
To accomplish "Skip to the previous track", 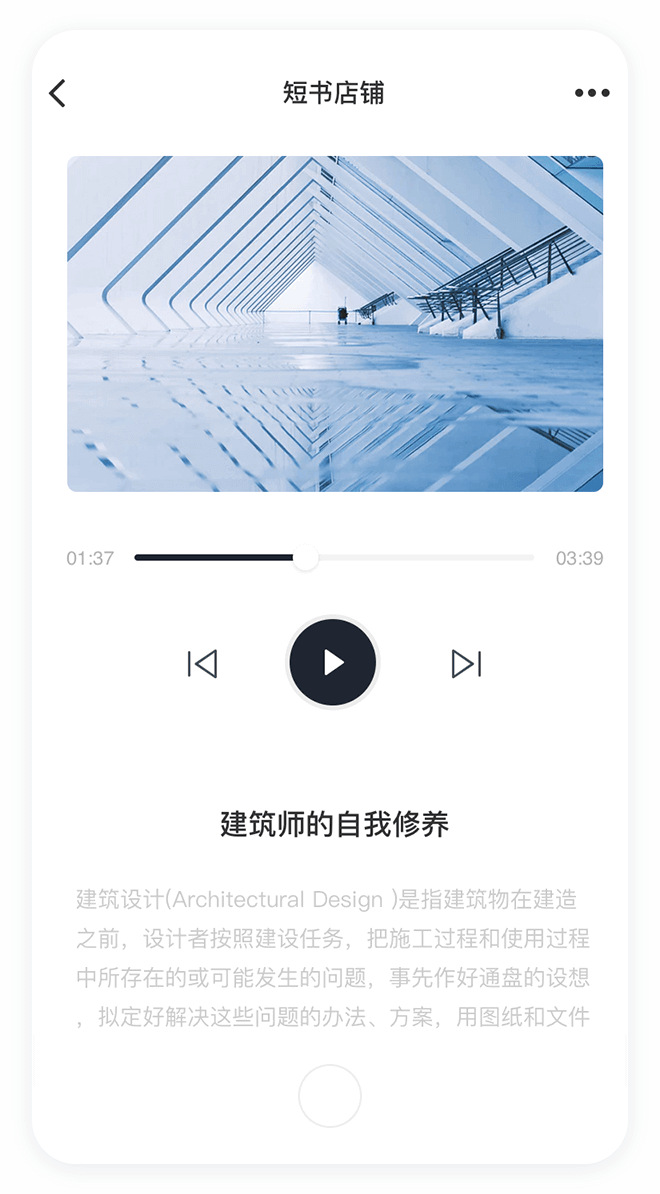I will tap(202, 663).
